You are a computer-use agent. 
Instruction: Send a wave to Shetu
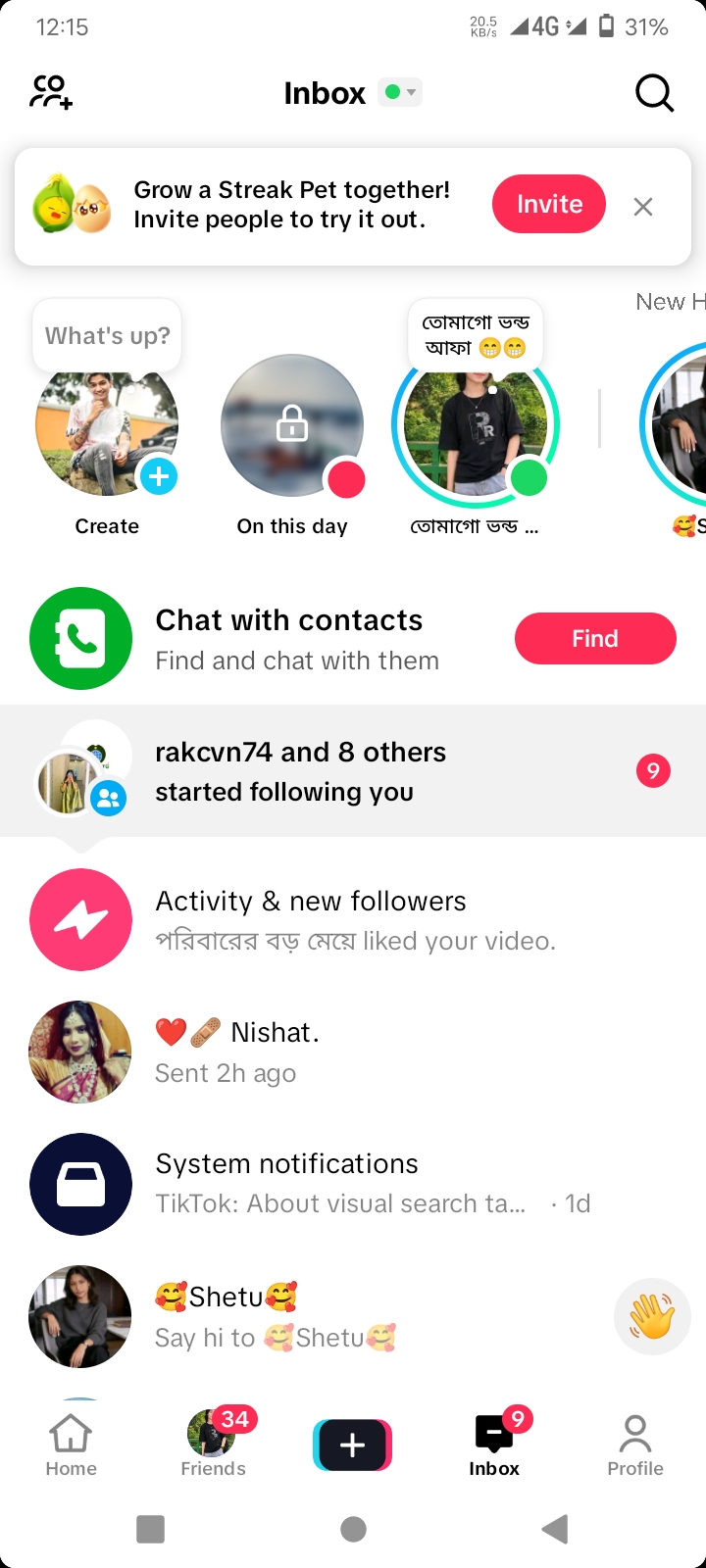pyautogui.click(x=652, y=1316)
